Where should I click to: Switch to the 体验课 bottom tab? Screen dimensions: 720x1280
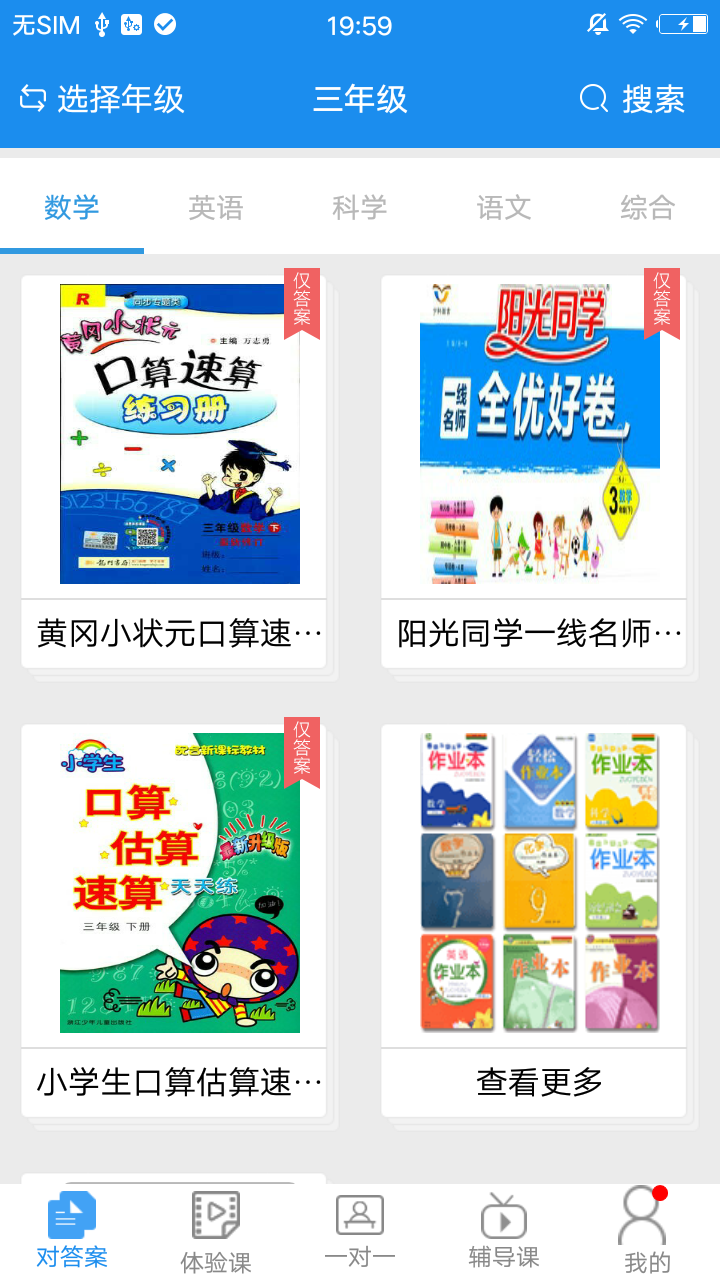216,1232
